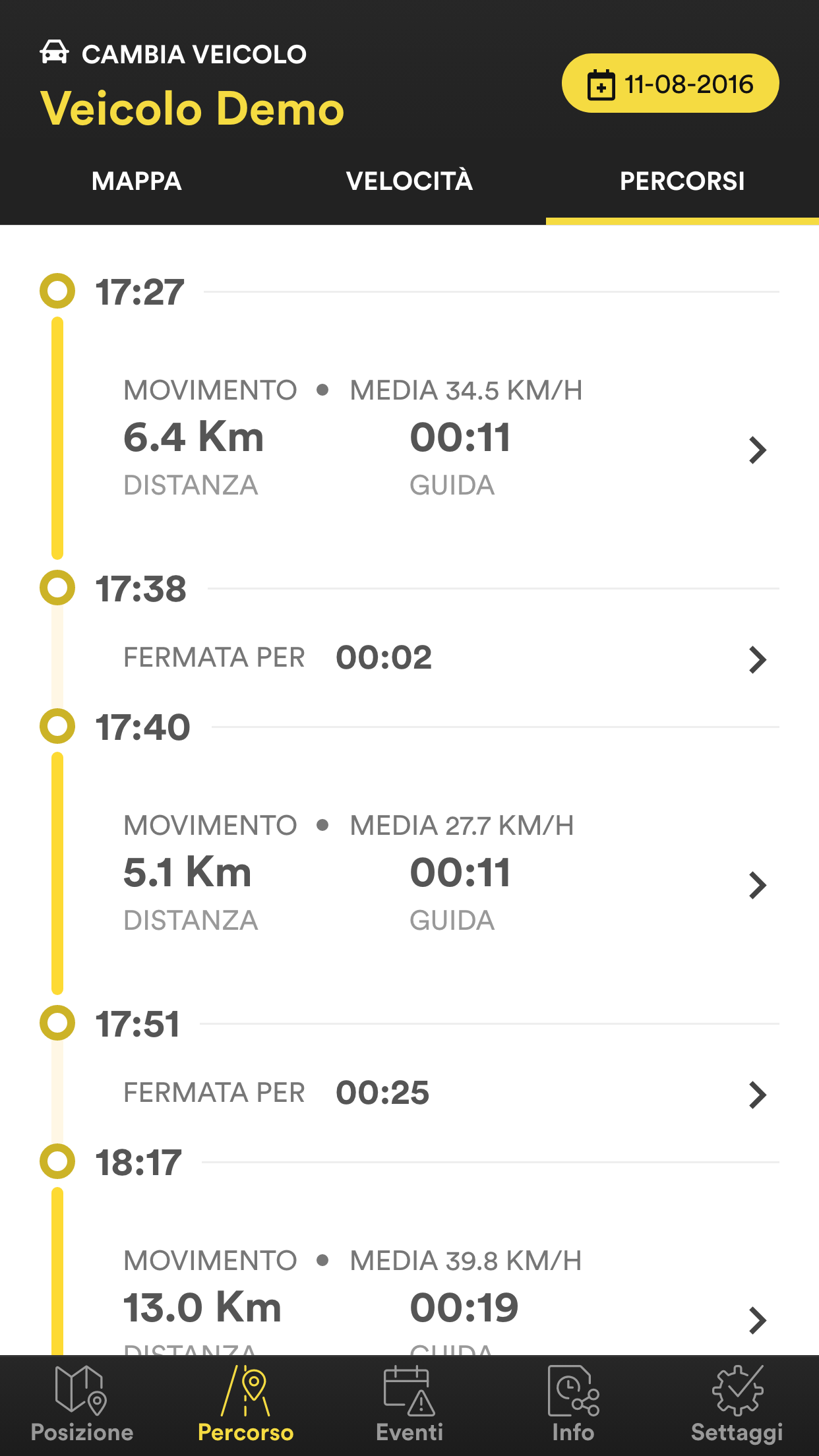Select the Percorsi tab

(x=682, y=181)
